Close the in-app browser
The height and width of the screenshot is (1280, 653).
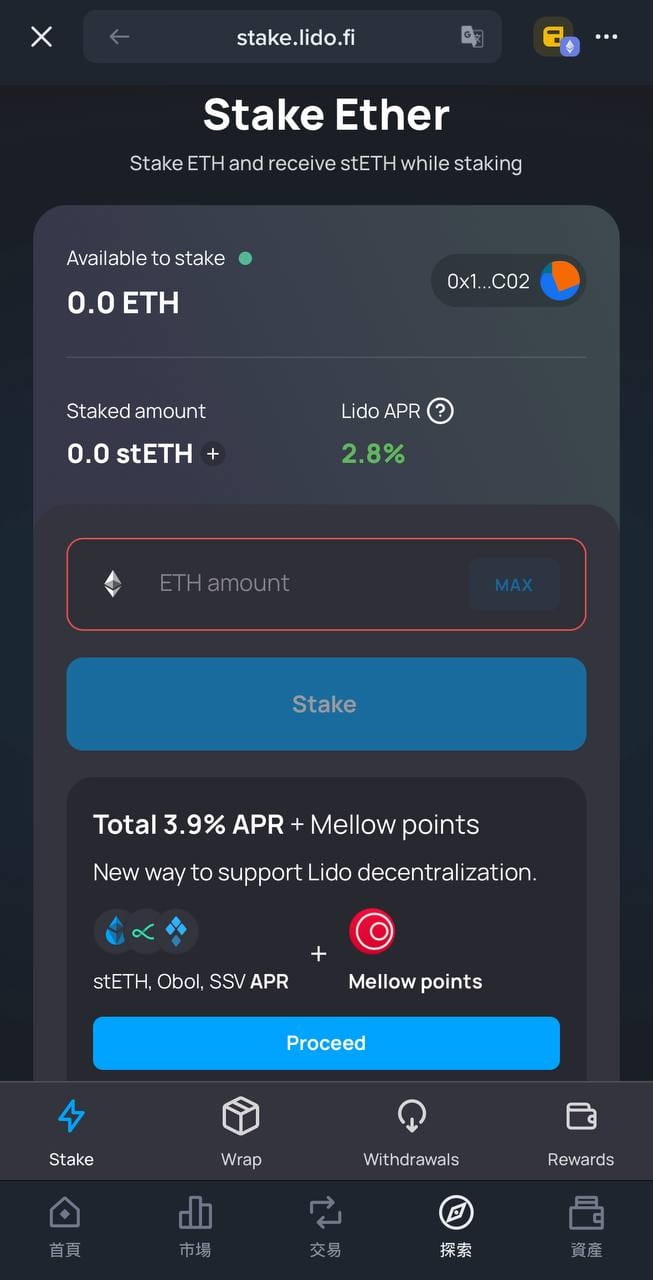[x=41, y=37]
